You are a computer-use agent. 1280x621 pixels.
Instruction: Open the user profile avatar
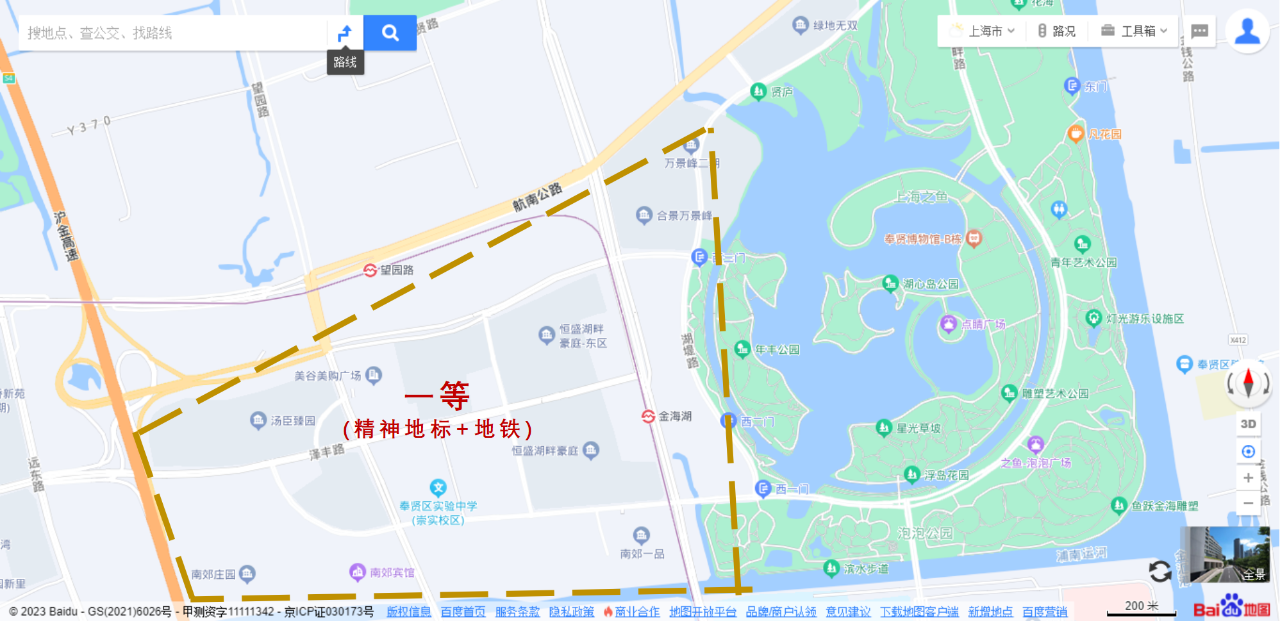click(x=1247, y=31)
